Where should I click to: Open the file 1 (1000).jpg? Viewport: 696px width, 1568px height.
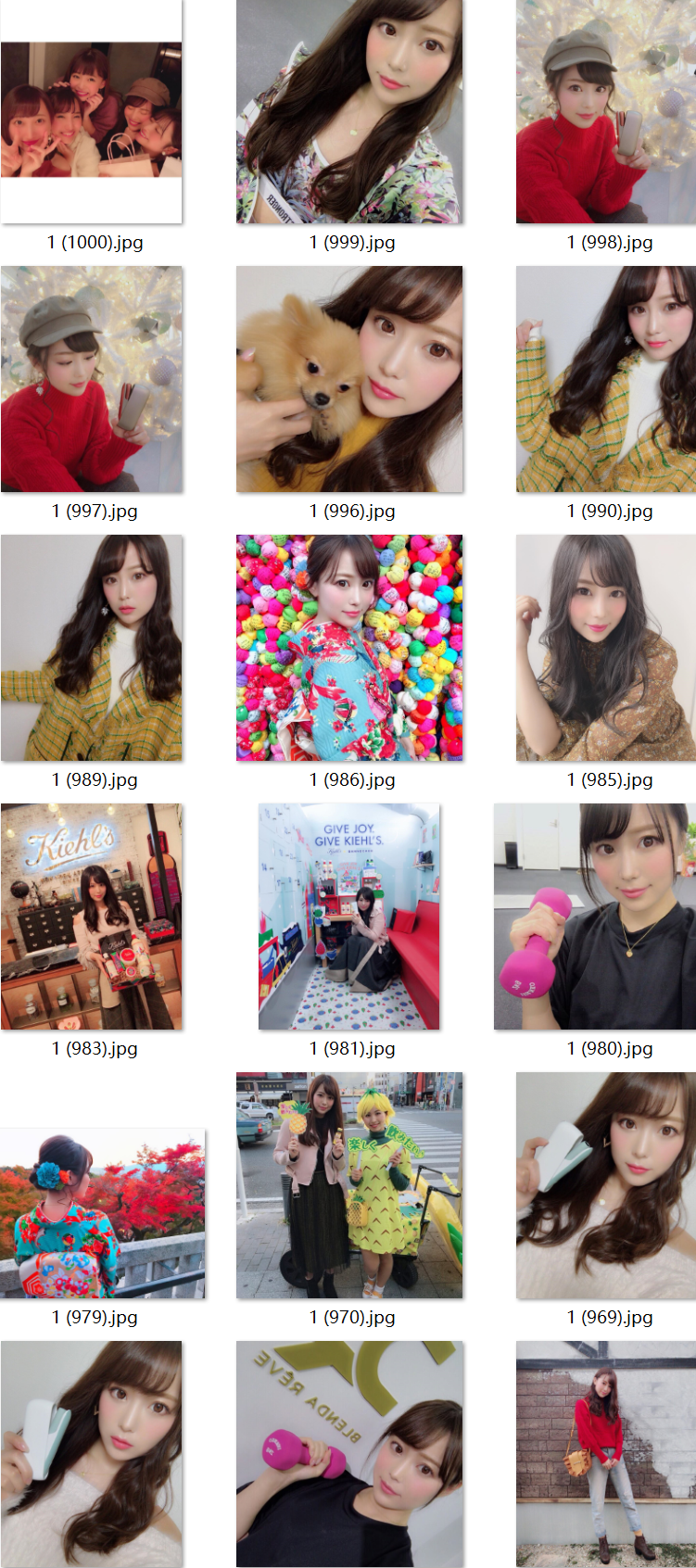pos(91,111)
